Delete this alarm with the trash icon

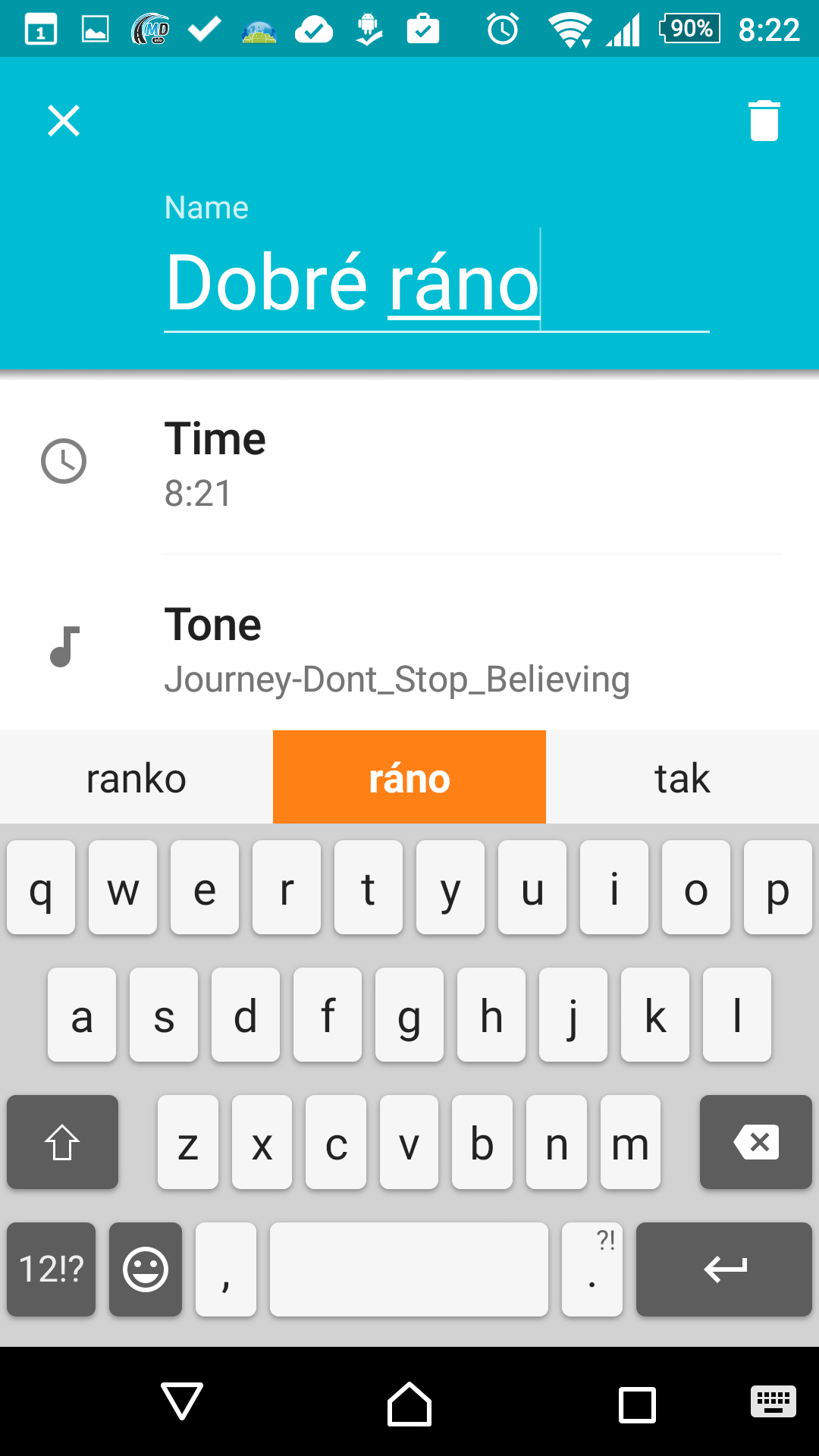tap(764, 121)
